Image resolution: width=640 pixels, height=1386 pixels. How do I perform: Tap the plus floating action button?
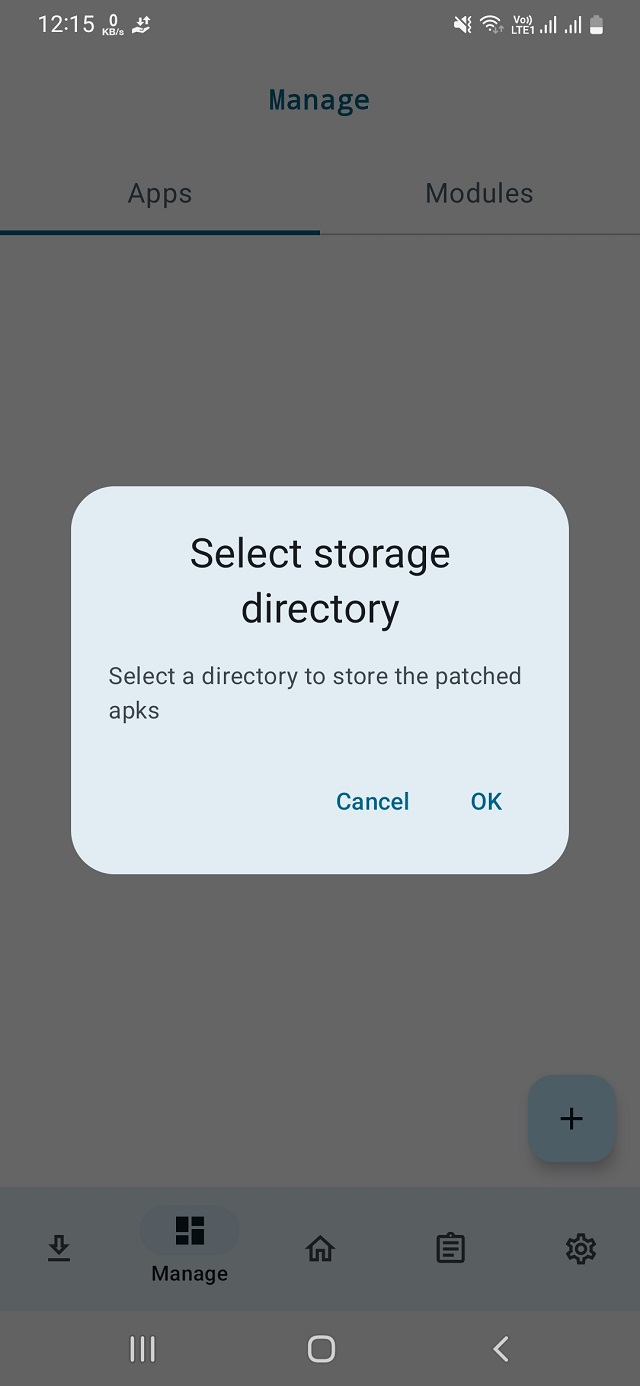point(571,1118)
